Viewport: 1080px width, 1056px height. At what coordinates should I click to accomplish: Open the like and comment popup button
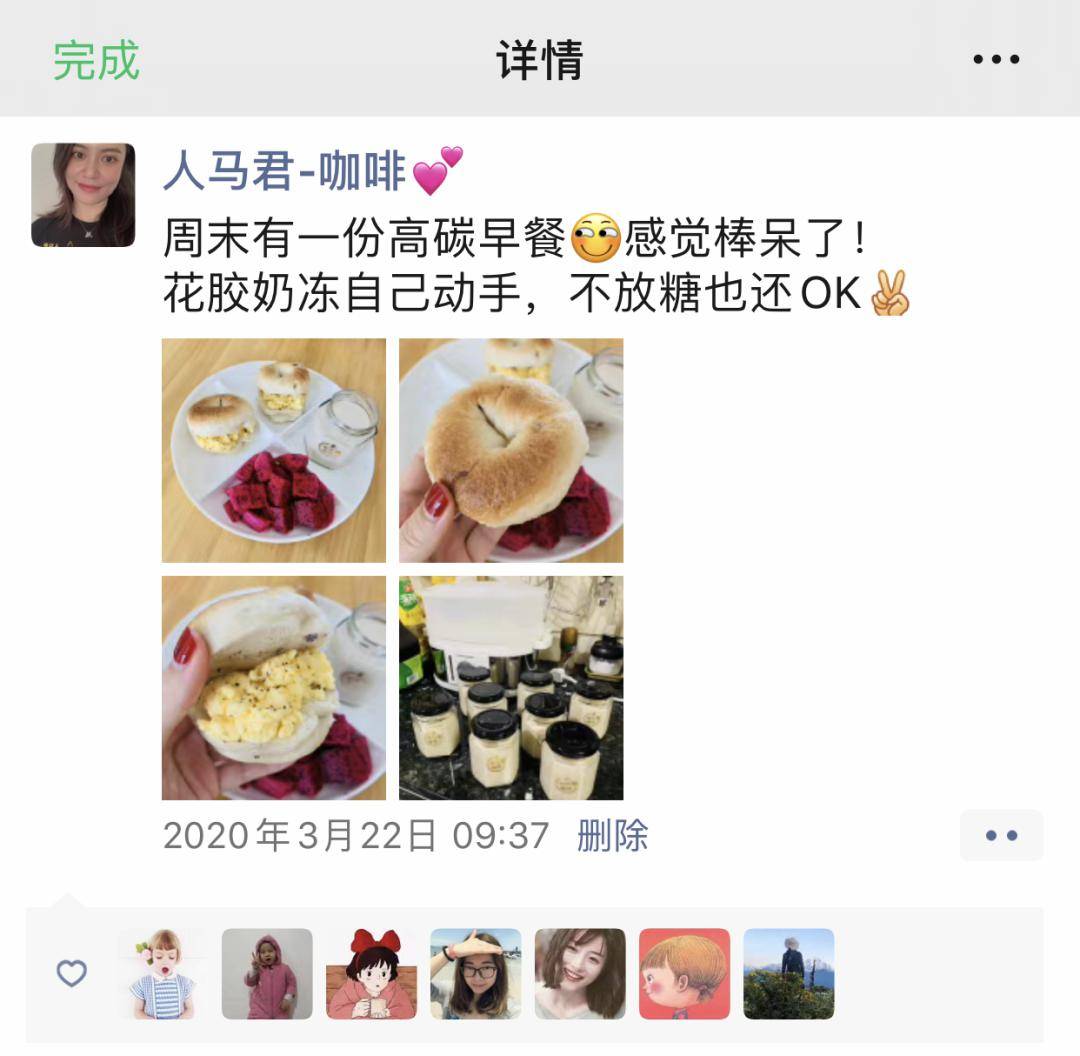[x=1001, y=836]
